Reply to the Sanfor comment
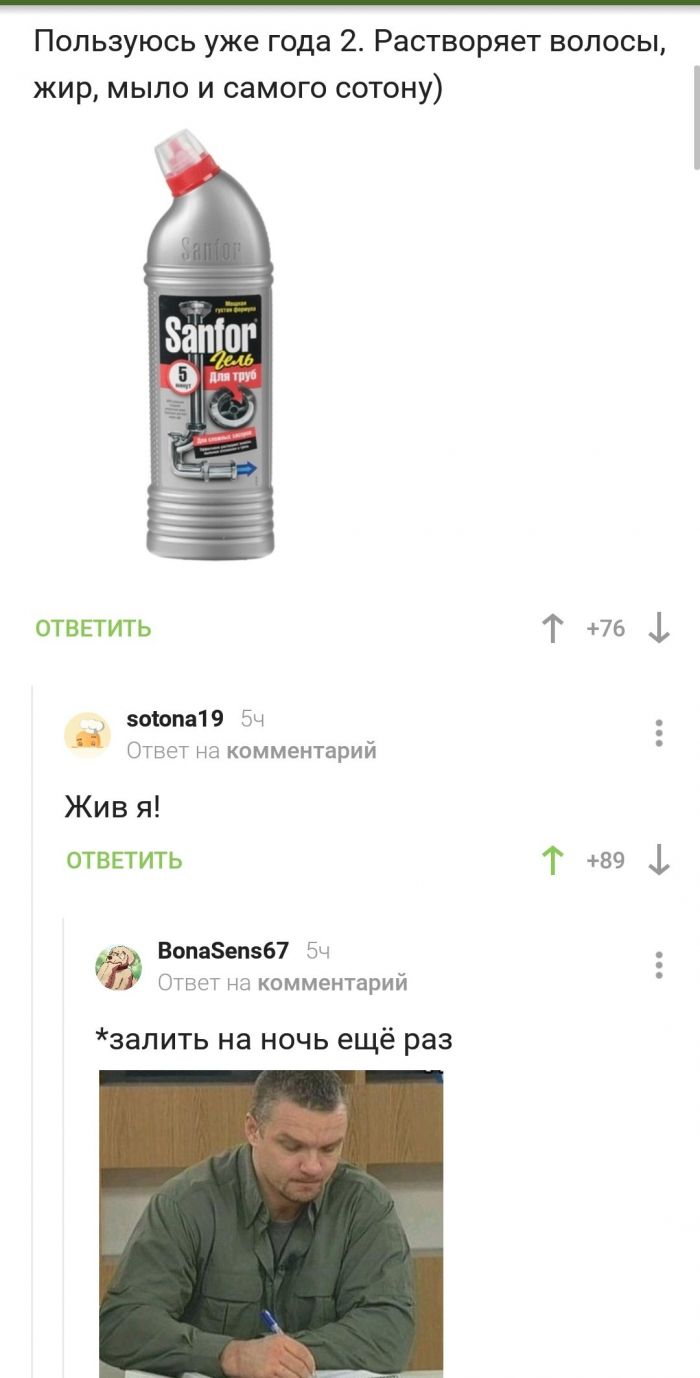This screenshot has width=700, height=1378. 93,628
